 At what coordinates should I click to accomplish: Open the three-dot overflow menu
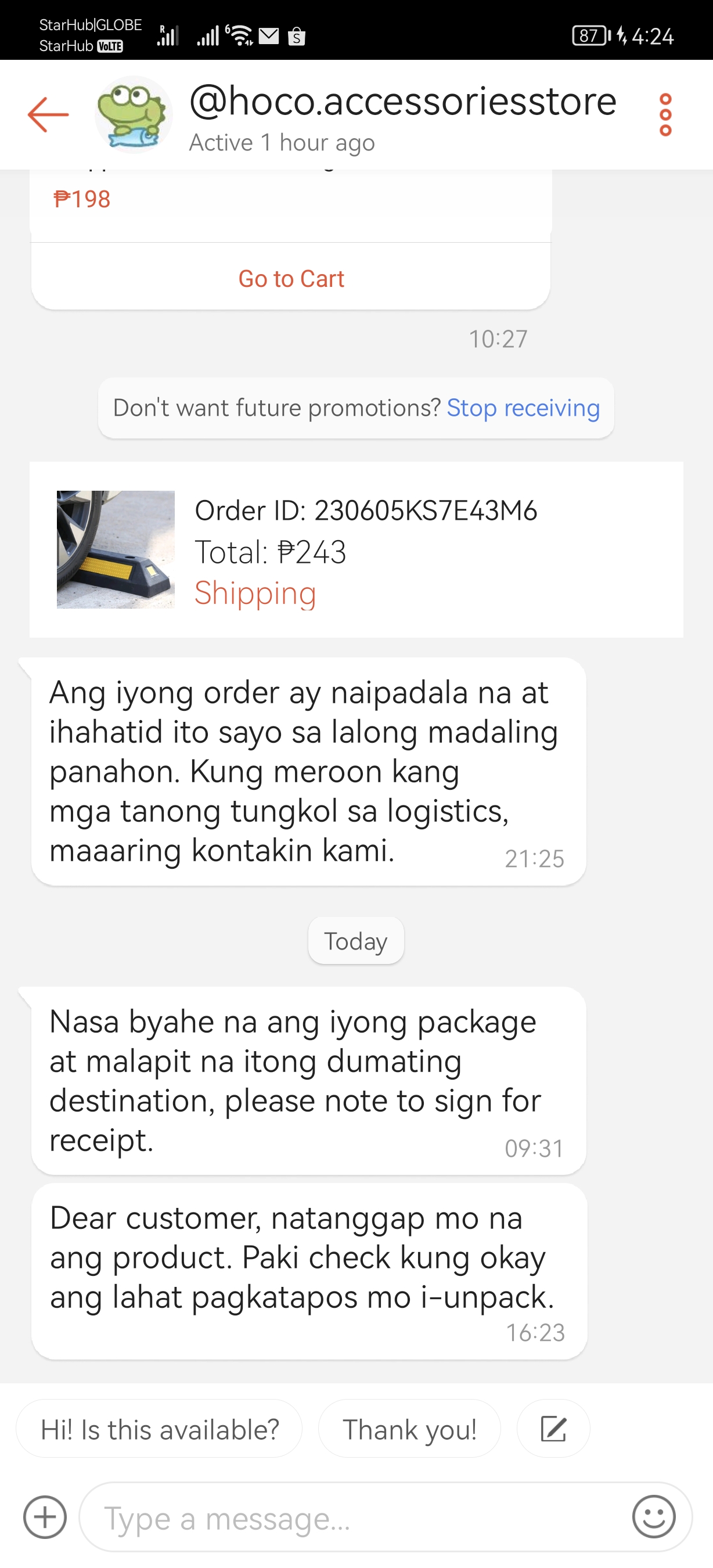(x=665, y=114)
